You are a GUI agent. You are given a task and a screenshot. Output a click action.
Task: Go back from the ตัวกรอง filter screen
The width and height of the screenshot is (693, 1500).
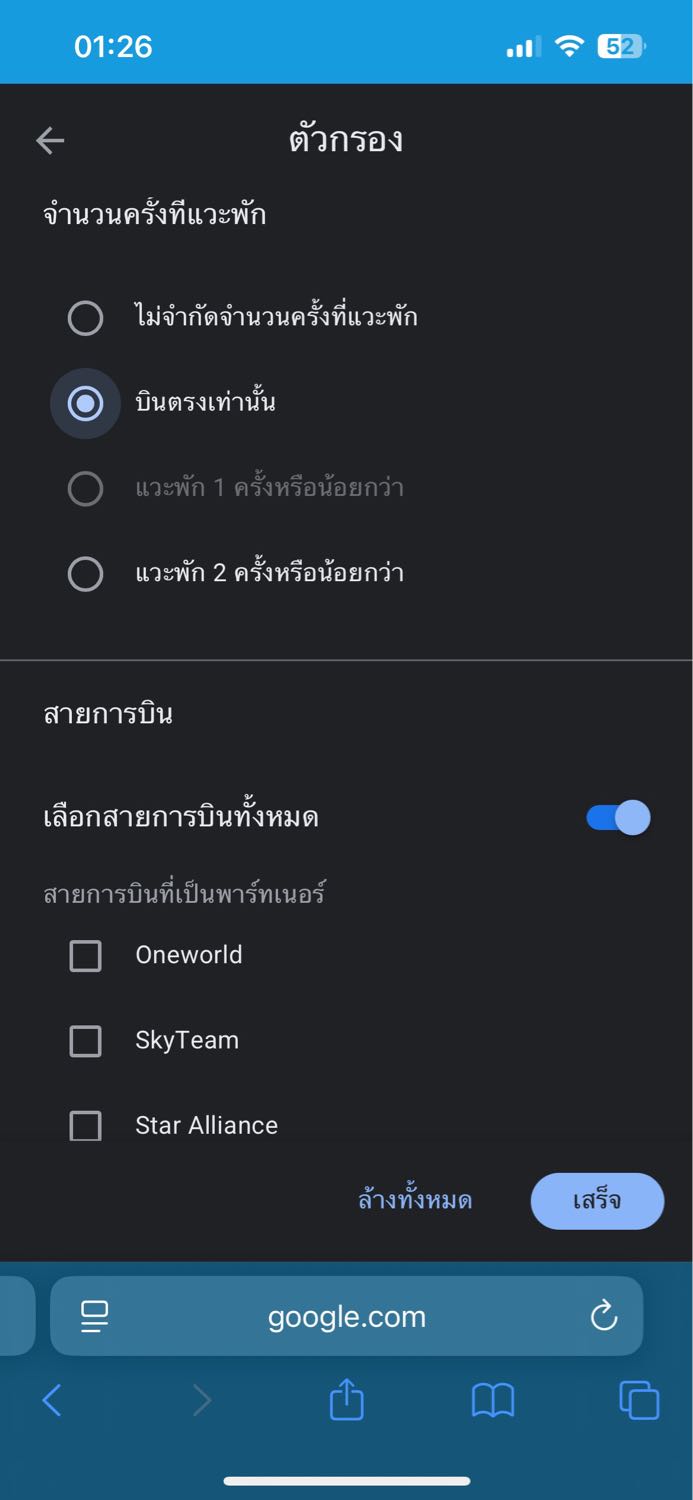point(50,141)
